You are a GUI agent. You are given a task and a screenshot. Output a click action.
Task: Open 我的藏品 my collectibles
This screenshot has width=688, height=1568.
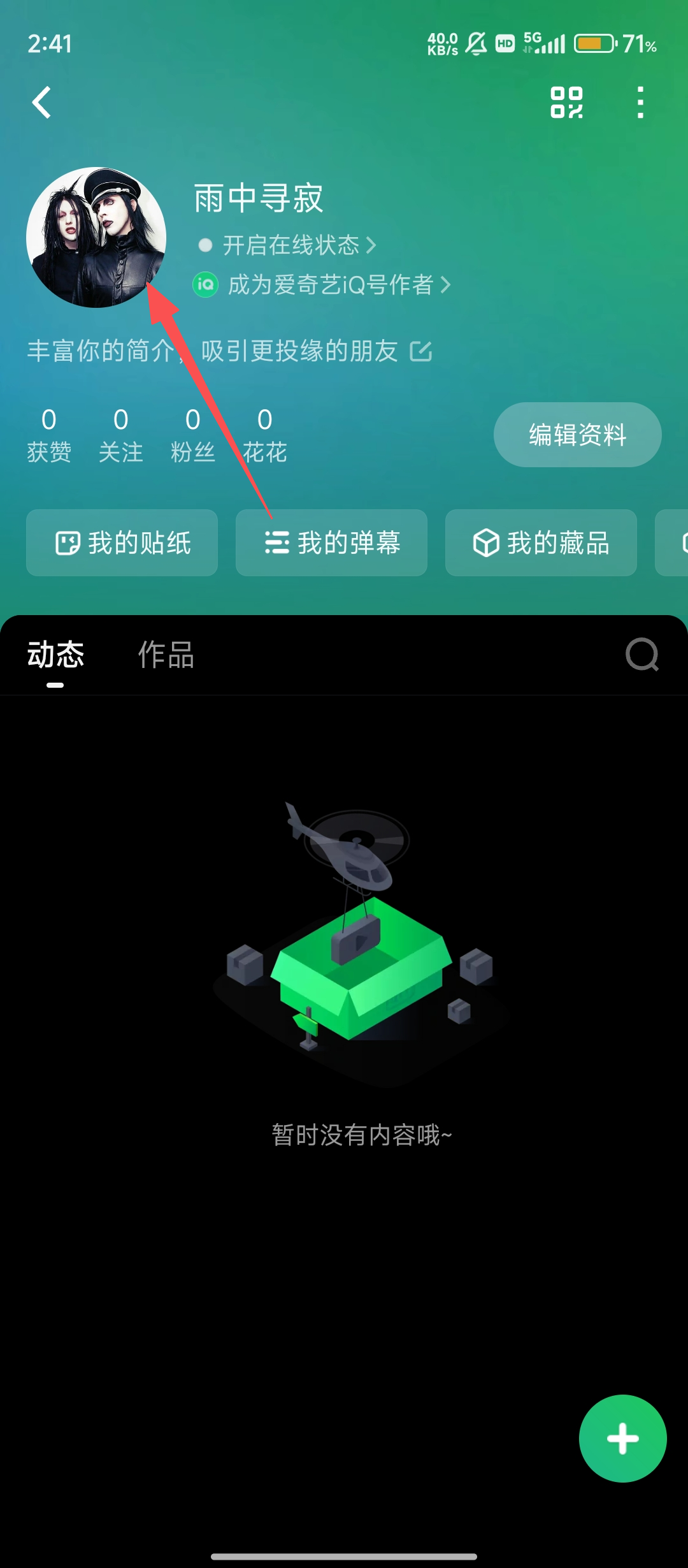pos(541,543)
